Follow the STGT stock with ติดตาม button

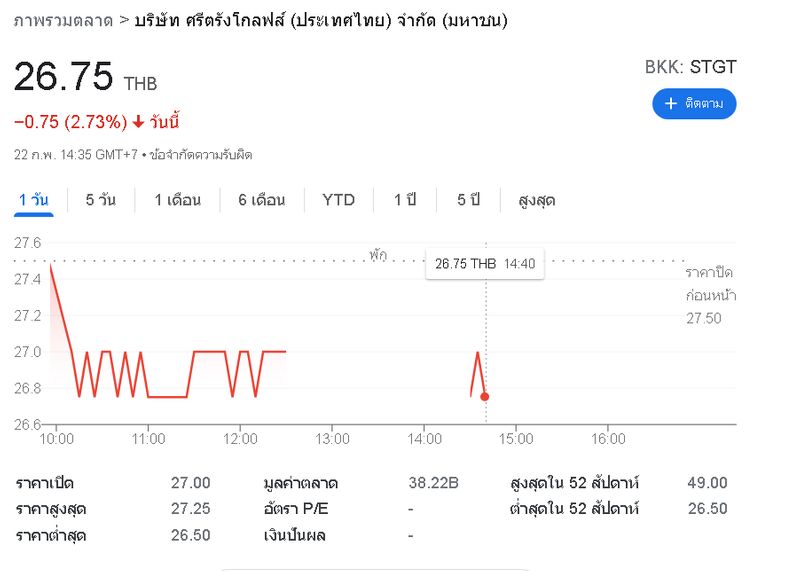pyautogui.click(x=694, y=104)
